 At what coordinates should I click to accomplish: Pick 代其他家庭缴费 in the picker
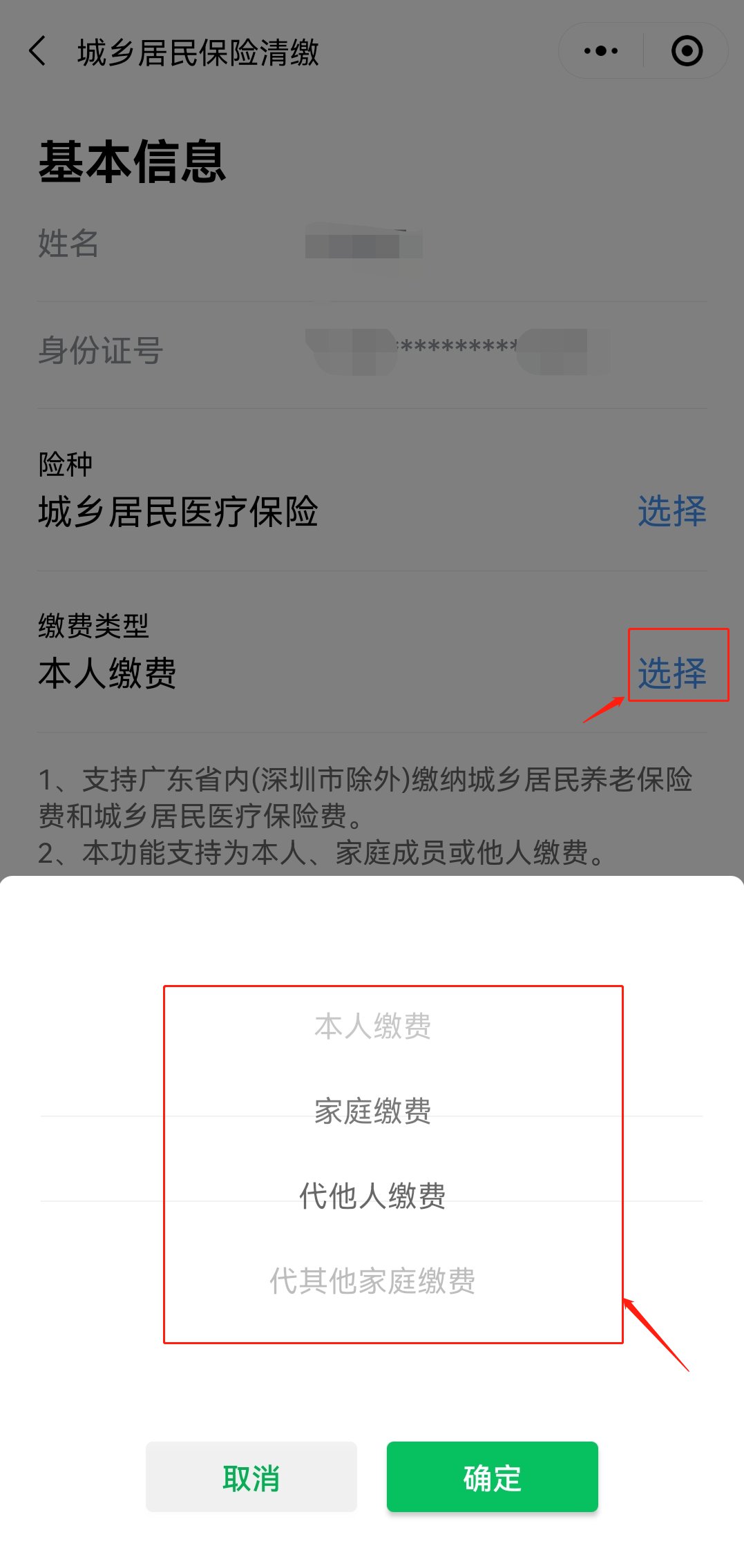(372, 1281)
